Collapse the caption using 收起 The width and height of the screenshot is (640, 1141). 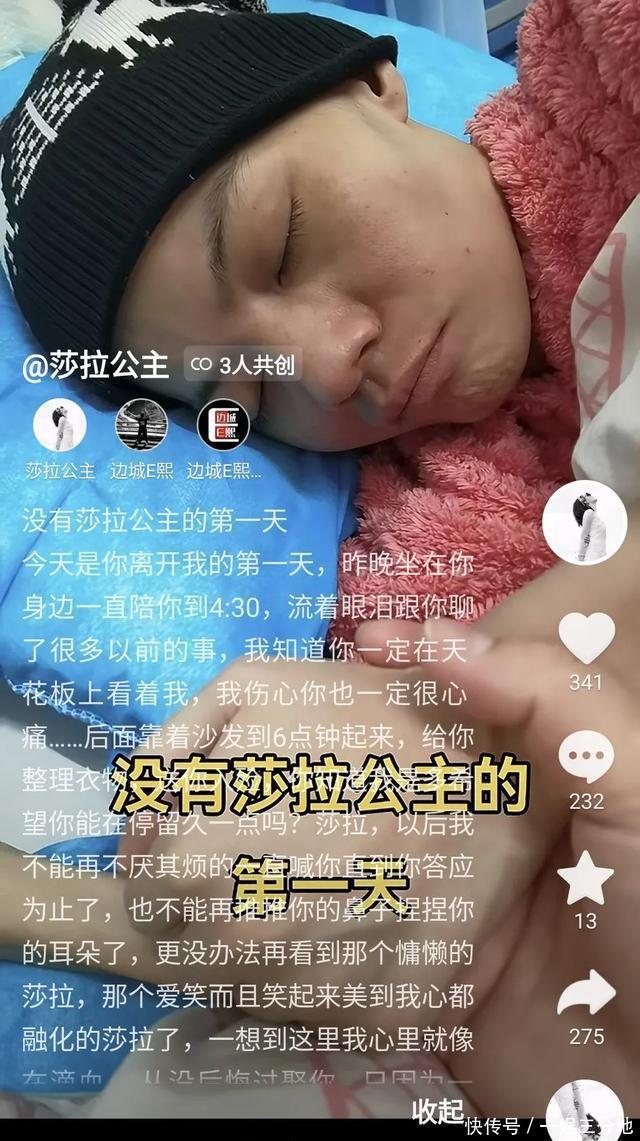tap(439, 1110)
